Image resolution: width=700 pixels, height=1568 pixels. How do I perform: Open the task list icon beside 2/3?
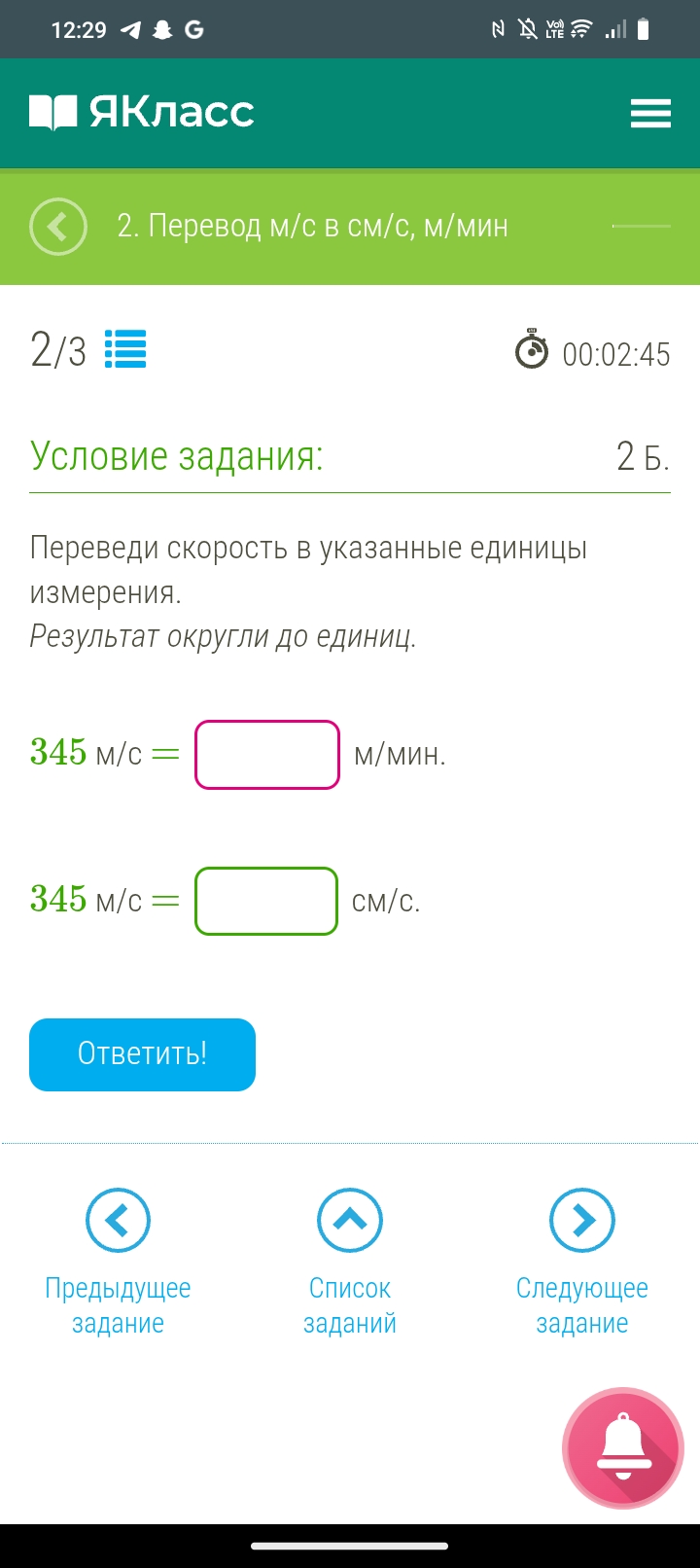tap(125, 349)
